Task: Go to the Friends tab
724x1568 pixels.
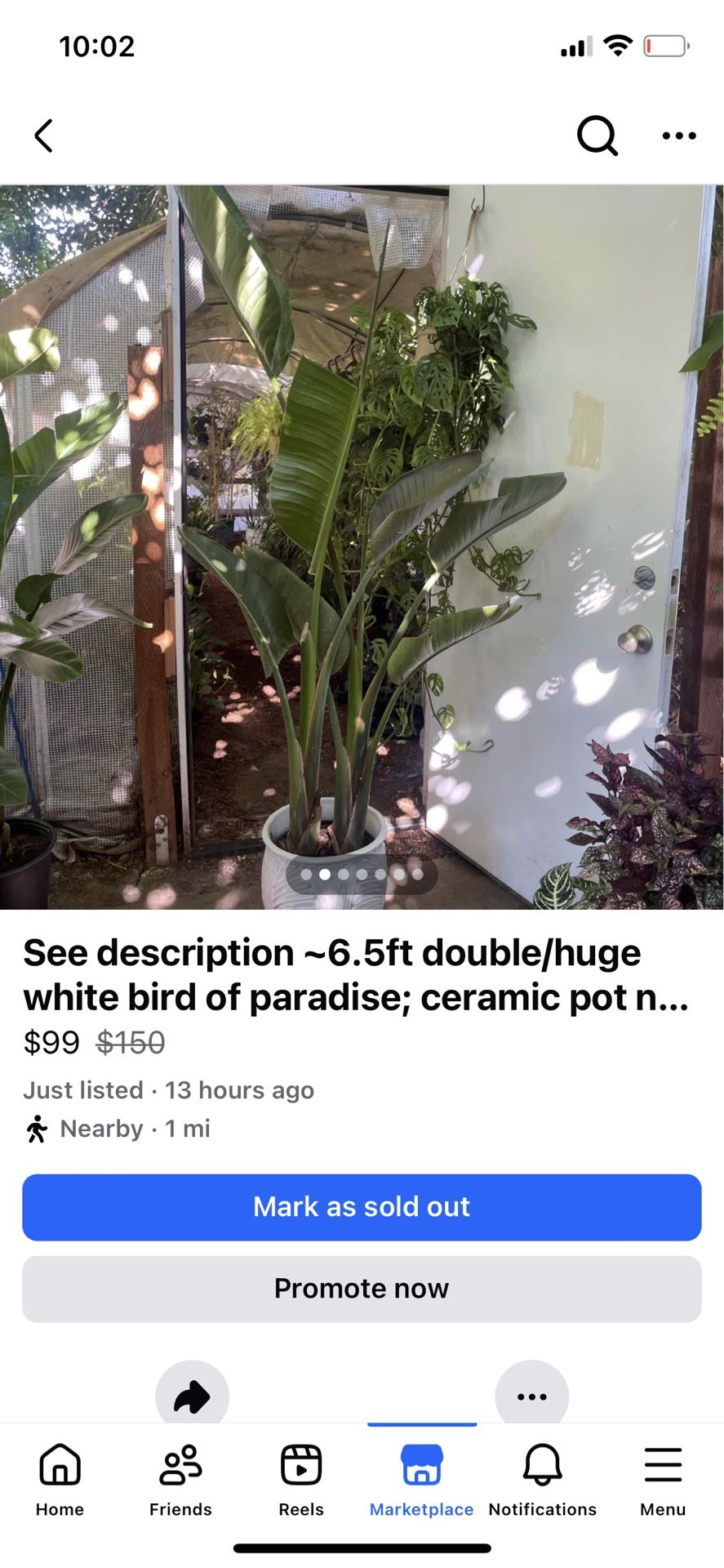Action: click(180, 1479)
